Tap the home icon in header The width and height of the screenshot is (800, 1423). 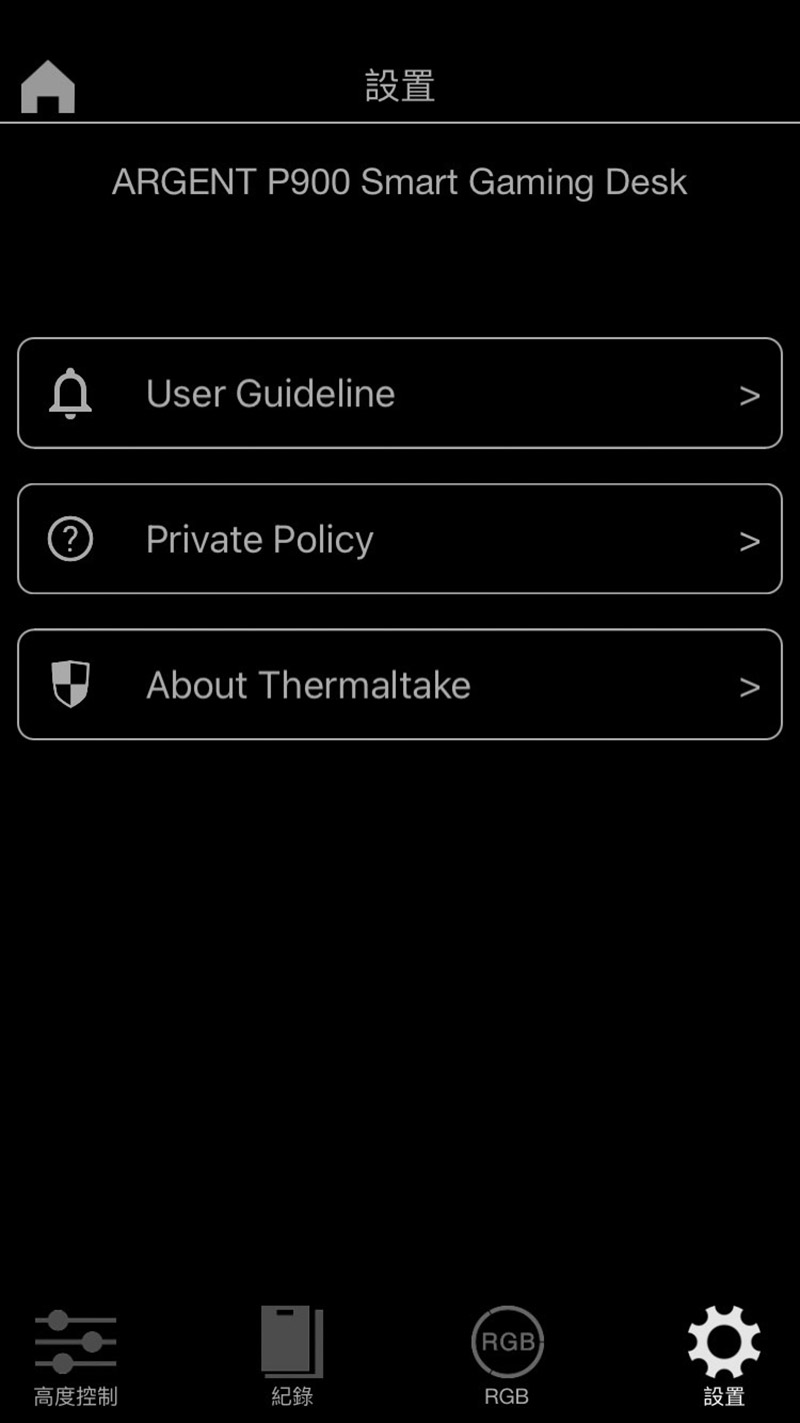tap(48, 87)
